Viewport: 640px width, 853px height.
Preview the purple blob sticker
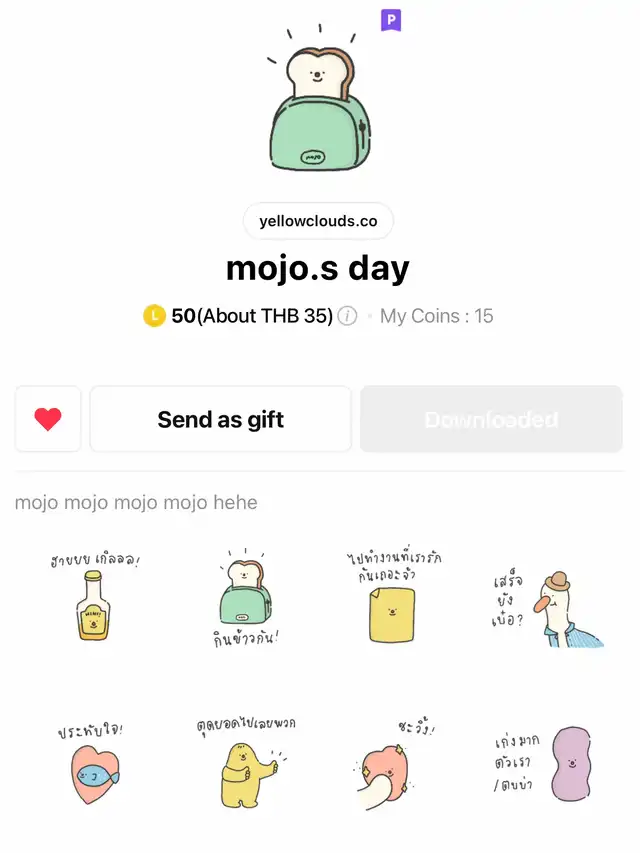pyautogui.click(x=544, y=763)
